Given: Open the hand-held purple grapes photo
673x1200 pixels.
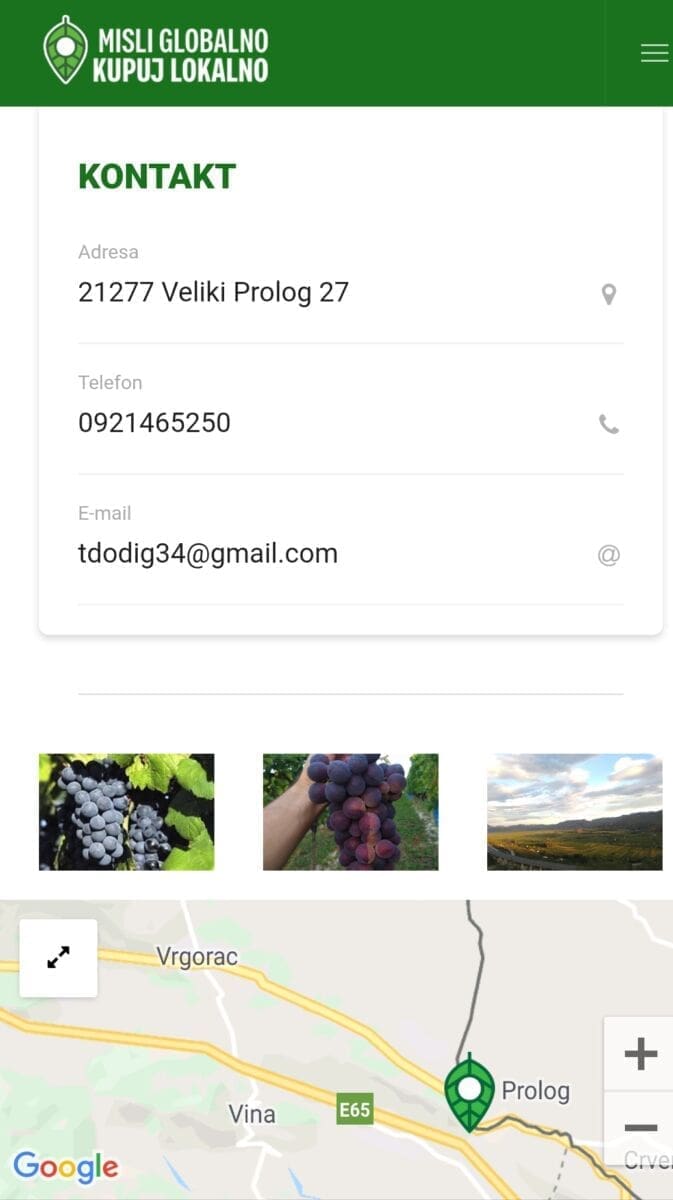Looking at the screenshot, I should pyautogui.click(x=350, y=811).
